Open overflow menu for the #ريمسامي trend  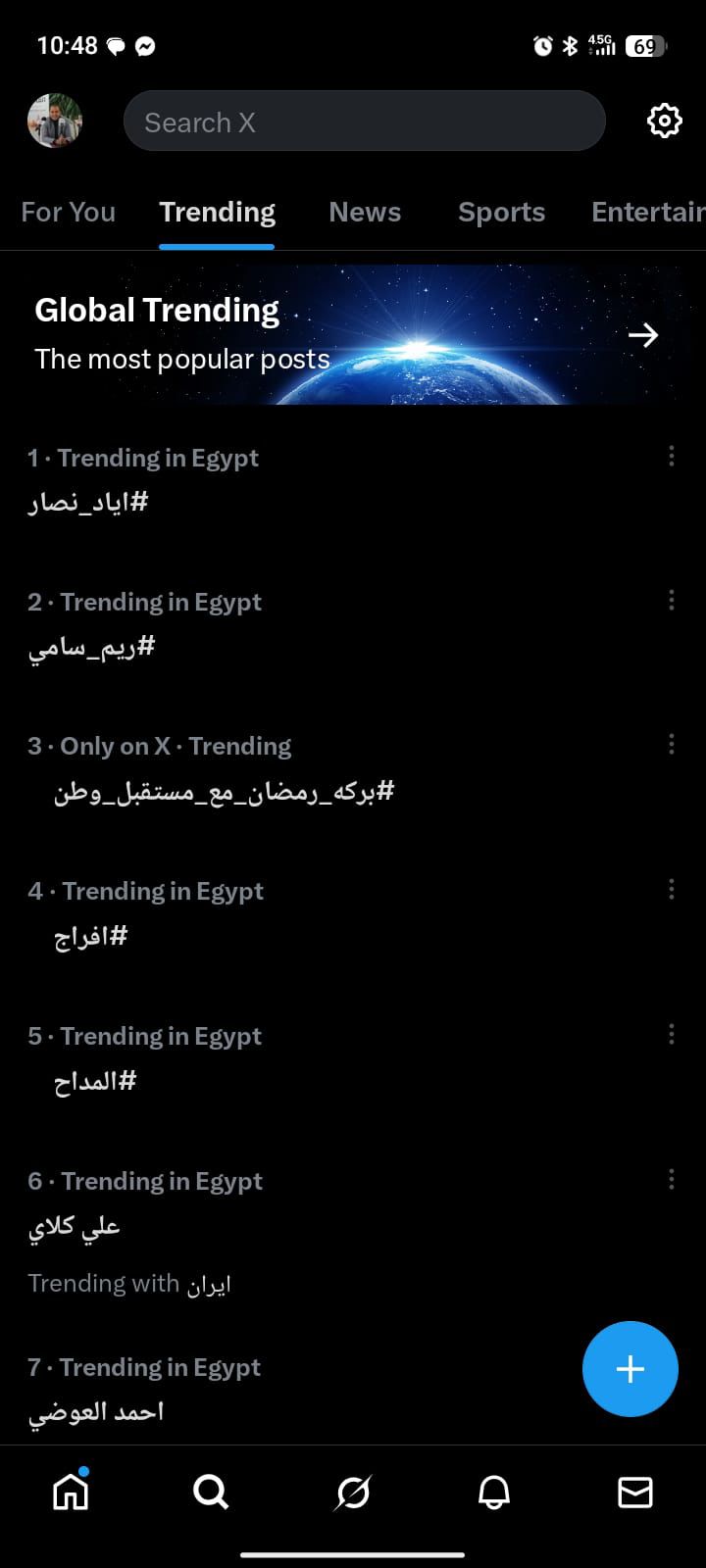(x=671, y=599)
